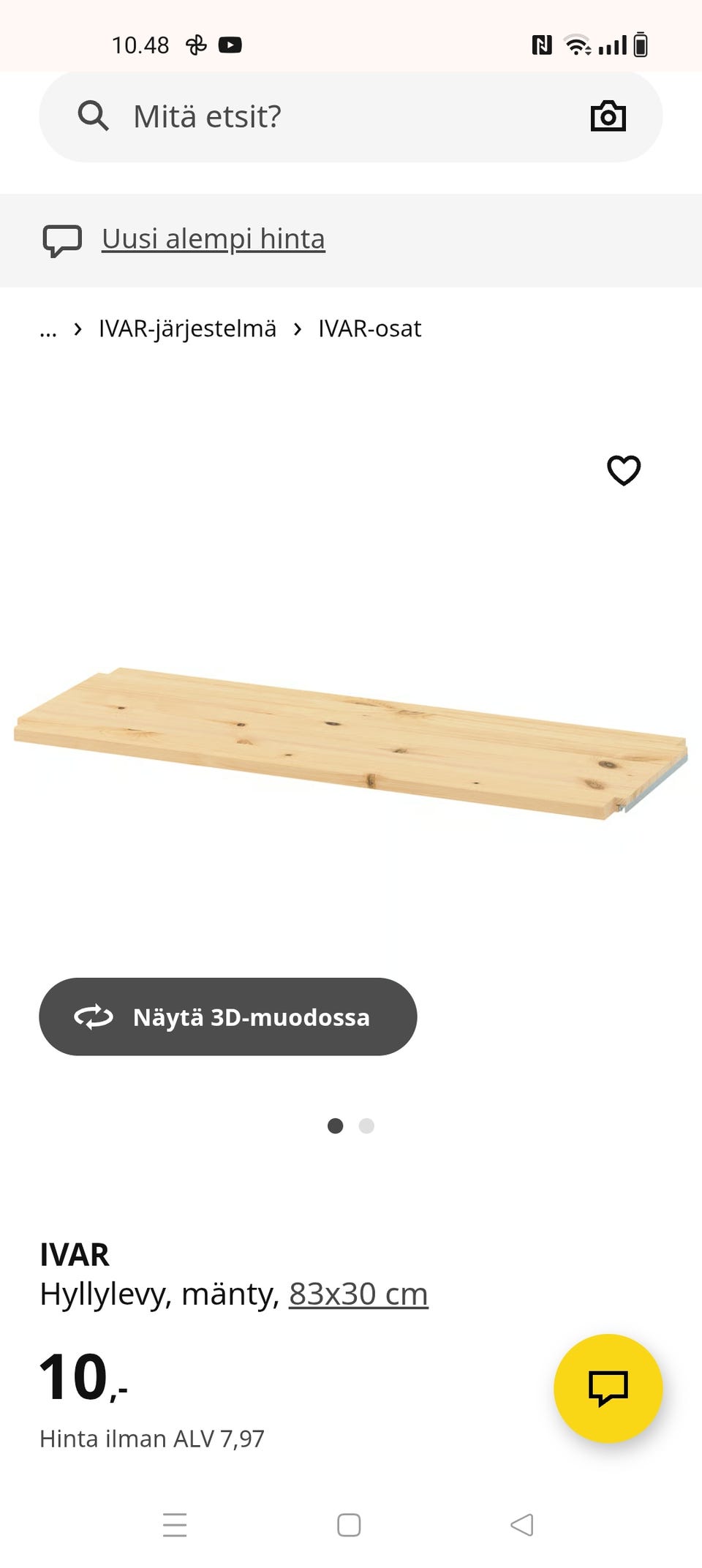
Task: Expand the collapsed breadcrumb ellipsis
Action: 48,330
